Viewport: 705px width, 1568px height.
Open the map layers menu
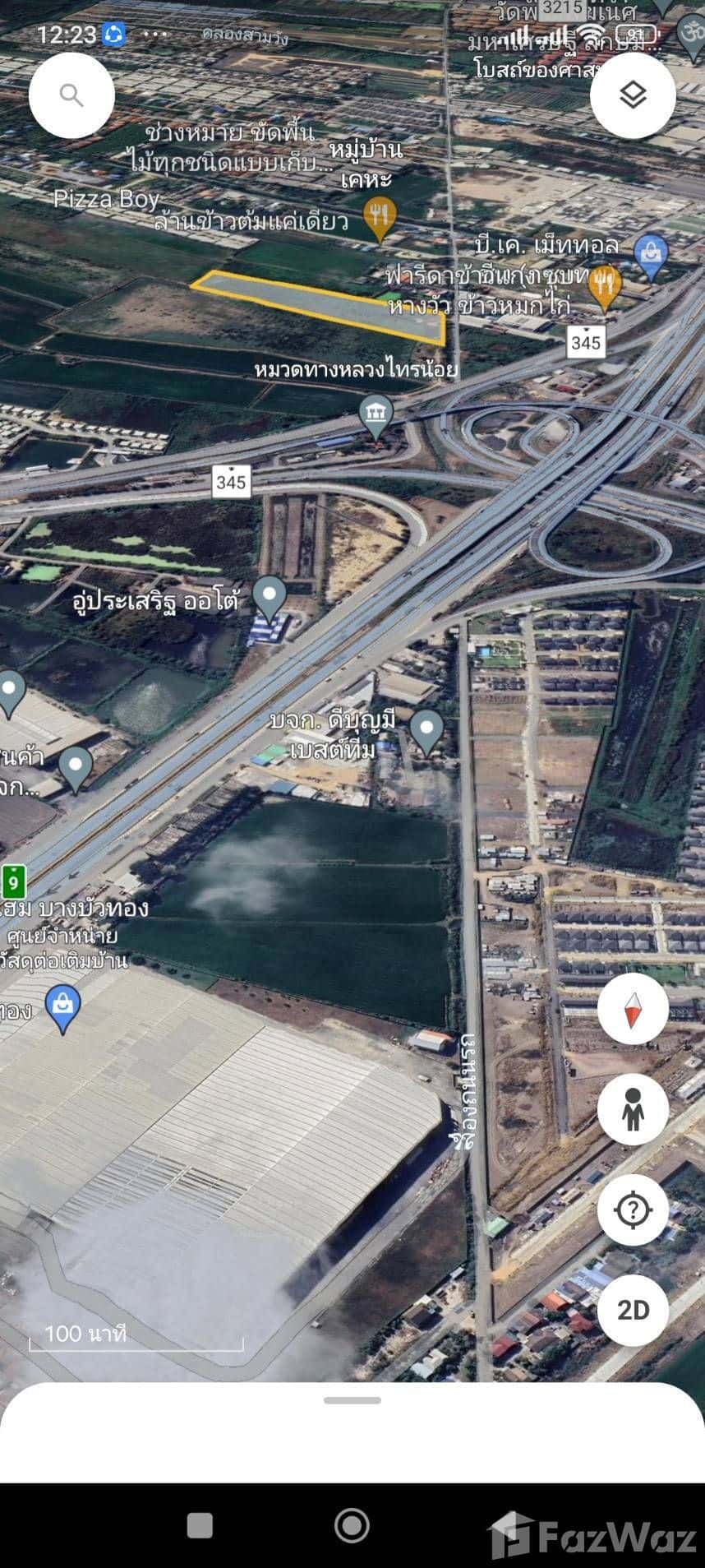[x=633, y=95]
